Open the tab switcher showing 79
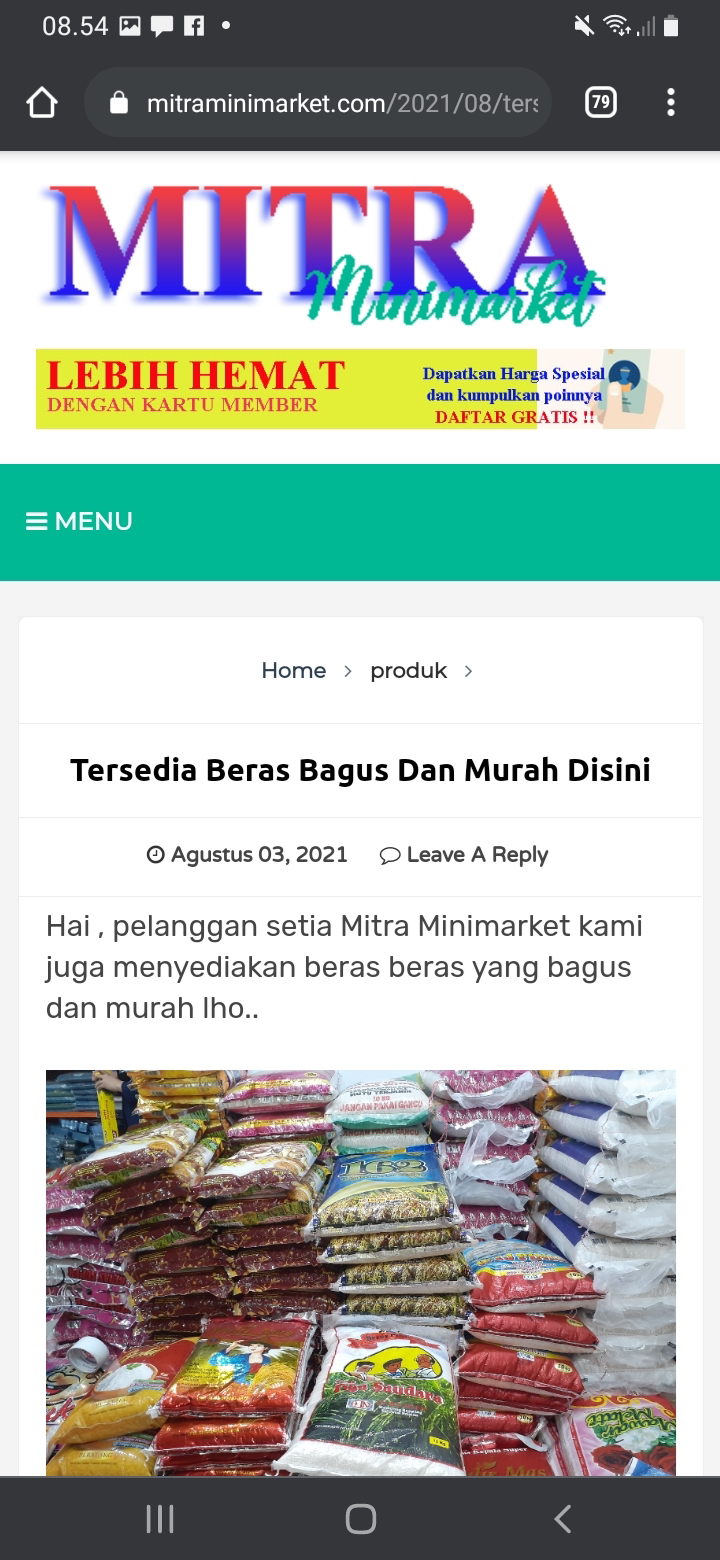 (x=600, y=102)
